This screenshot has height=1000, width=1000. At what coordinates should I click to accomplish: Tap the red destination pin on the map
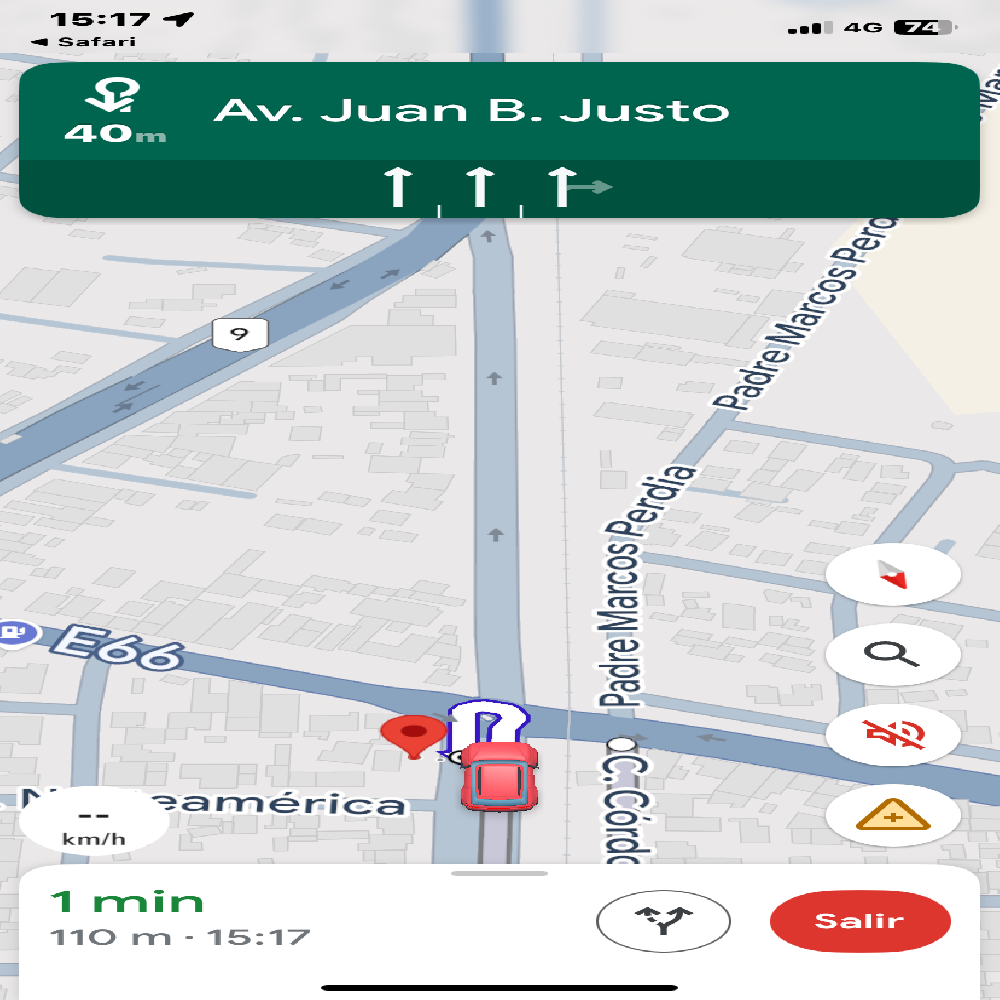413,736
